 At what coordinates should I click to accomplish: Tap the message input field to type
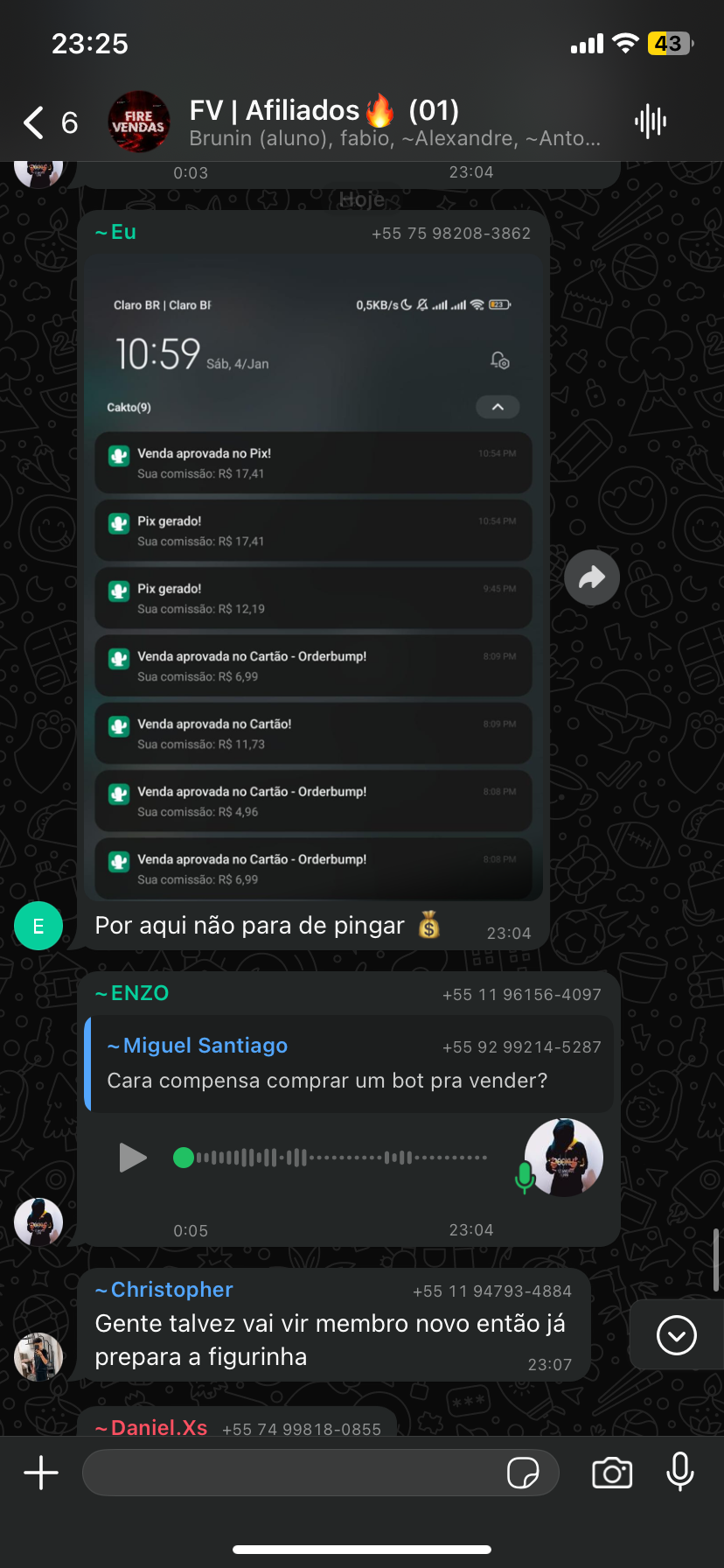[x=289, y=1473]
